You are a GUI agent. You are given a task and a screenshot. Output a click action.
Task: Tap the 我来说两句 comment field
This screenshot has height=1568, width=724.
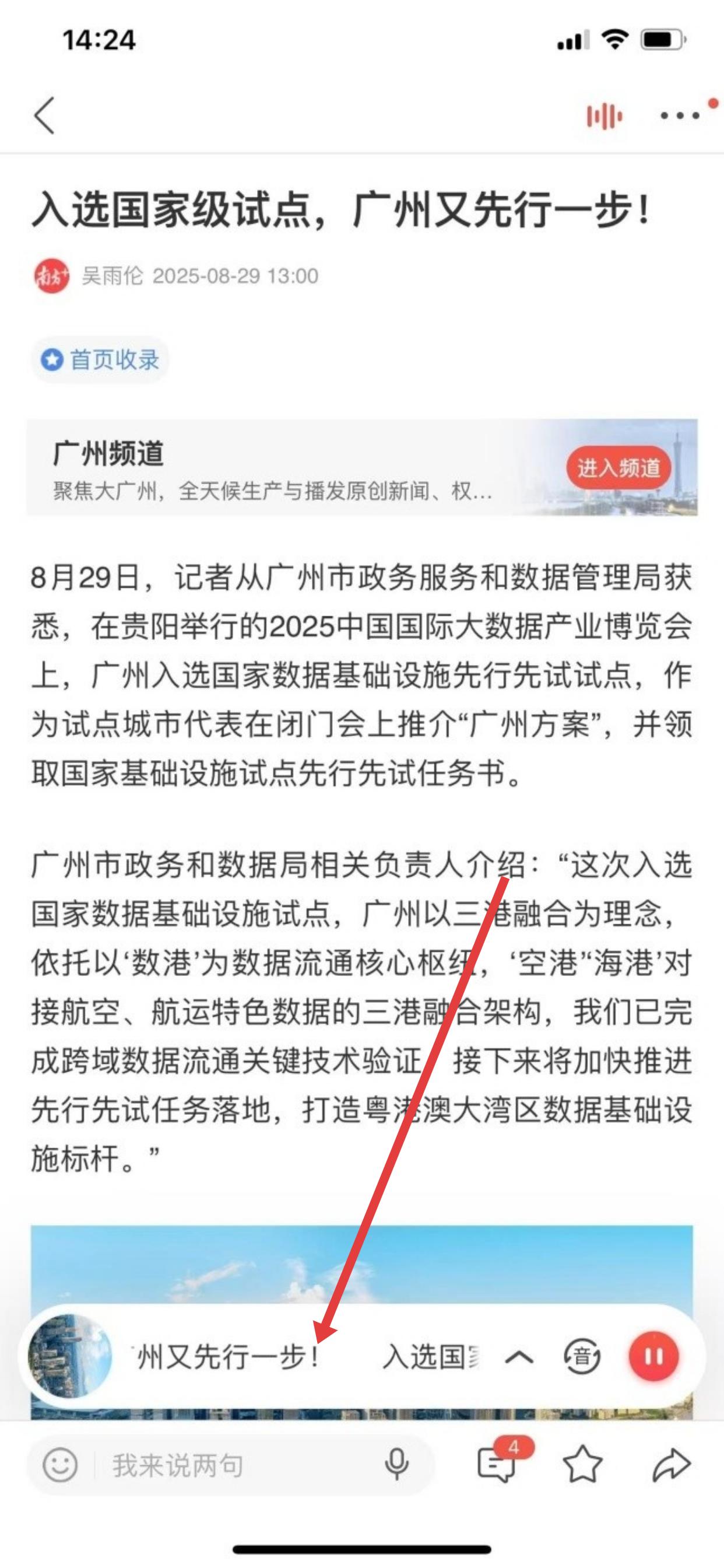click(x=231, y=1465)
